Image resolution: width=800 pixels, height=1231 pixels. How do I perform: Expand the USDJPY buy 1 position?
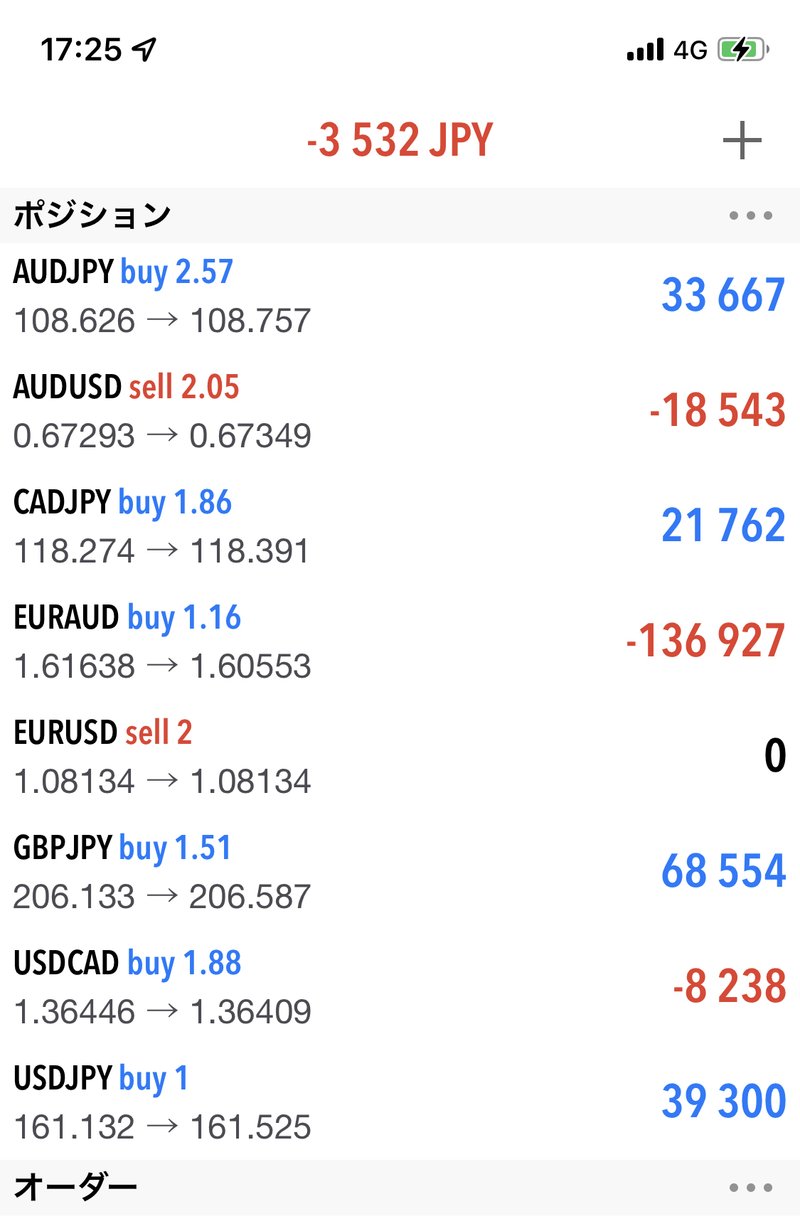400,1101
